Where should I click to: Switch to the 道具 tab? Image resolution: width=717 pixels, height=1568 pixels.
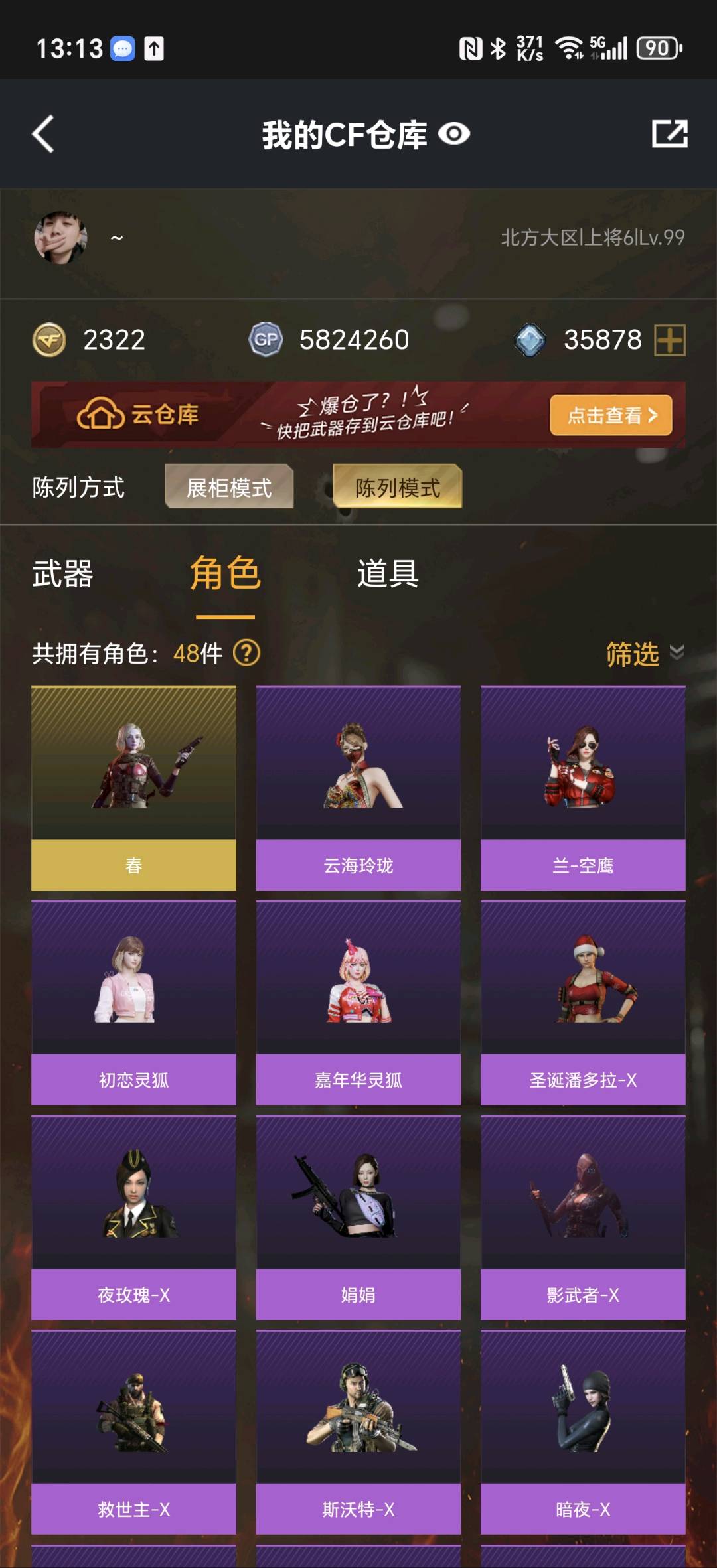click(388, 574)
